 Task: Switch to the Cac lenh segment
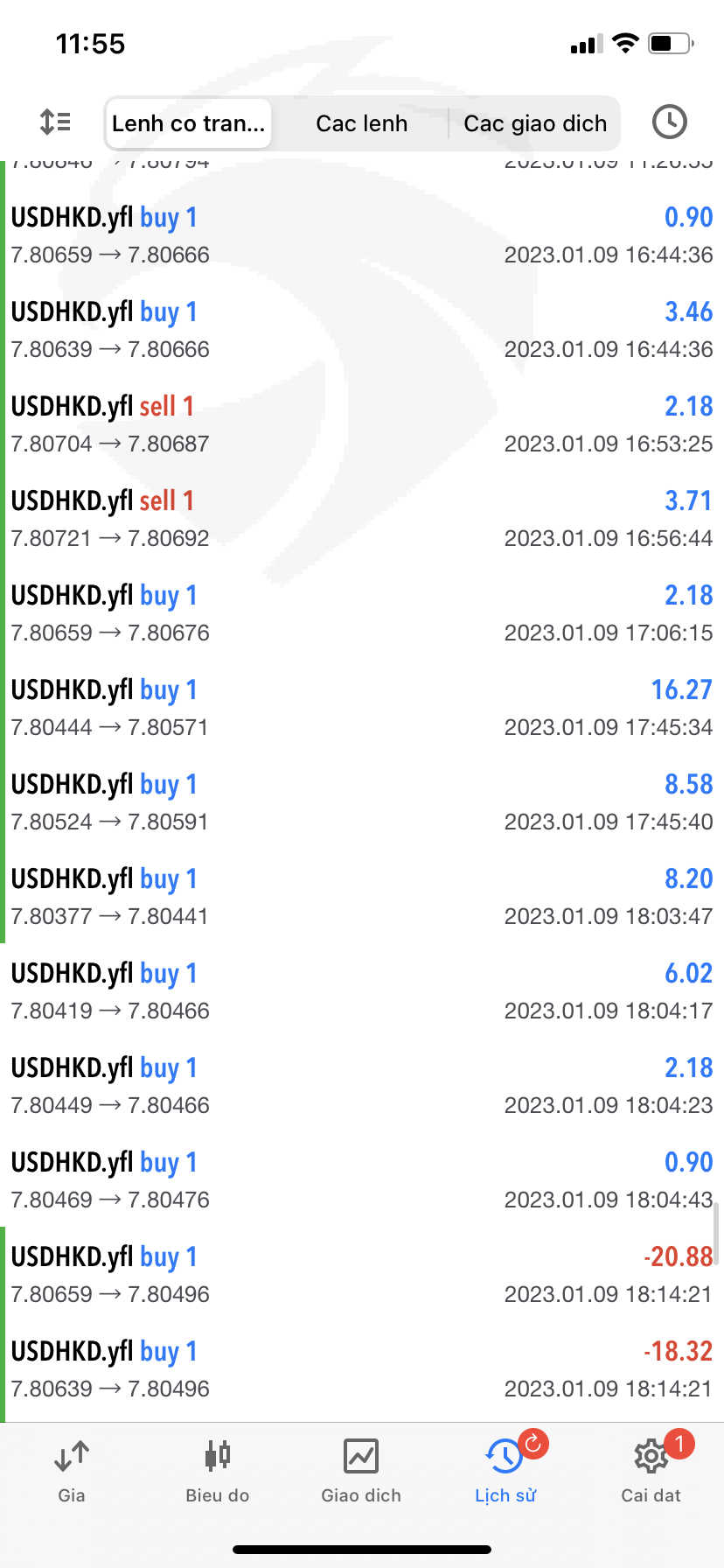pos(361,123)
